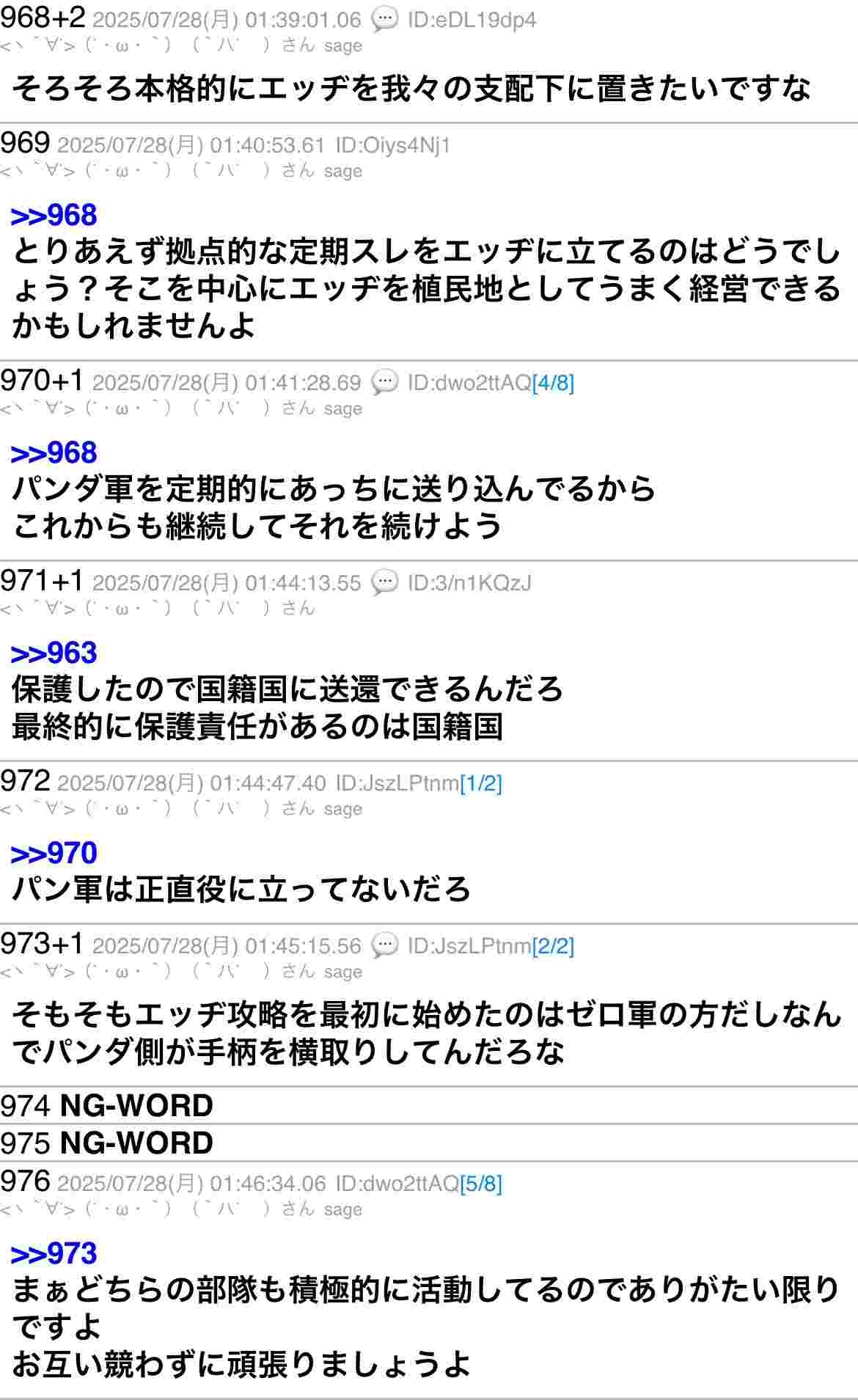Open ID count [1/2] on post 972
This screenshot has width=858, height=1400.
481,783
